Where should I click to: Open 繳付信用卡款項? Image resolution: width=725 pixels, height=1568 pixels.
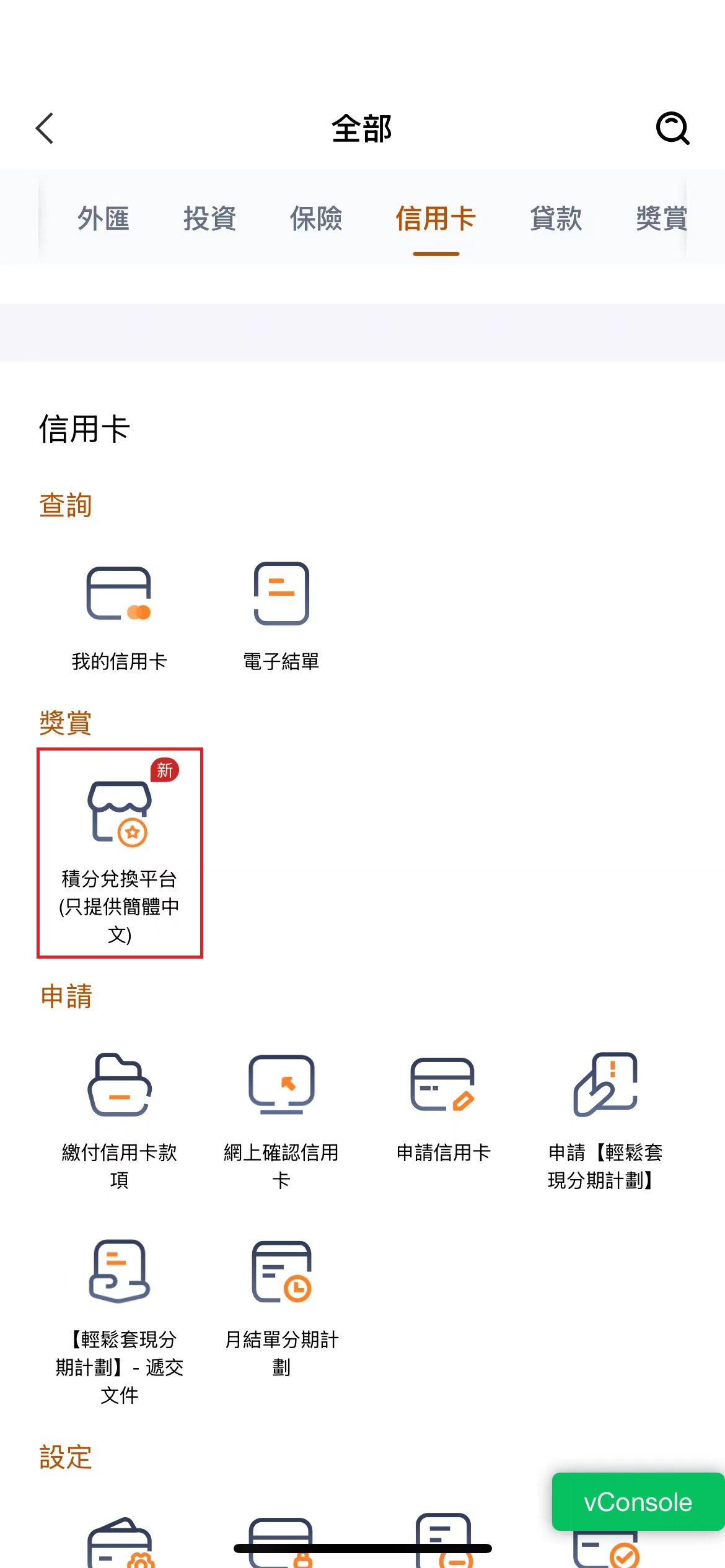[120, 1118]
